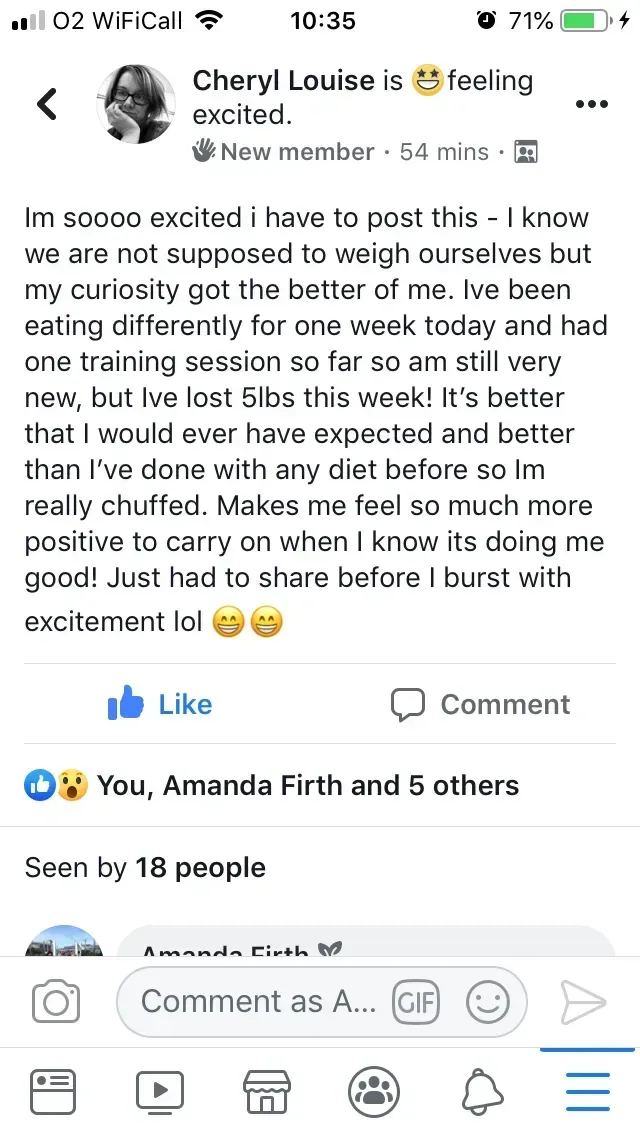Switch to the News Feed tab
Viewport: 640px width, 1136px height.
click(53, 1091)
